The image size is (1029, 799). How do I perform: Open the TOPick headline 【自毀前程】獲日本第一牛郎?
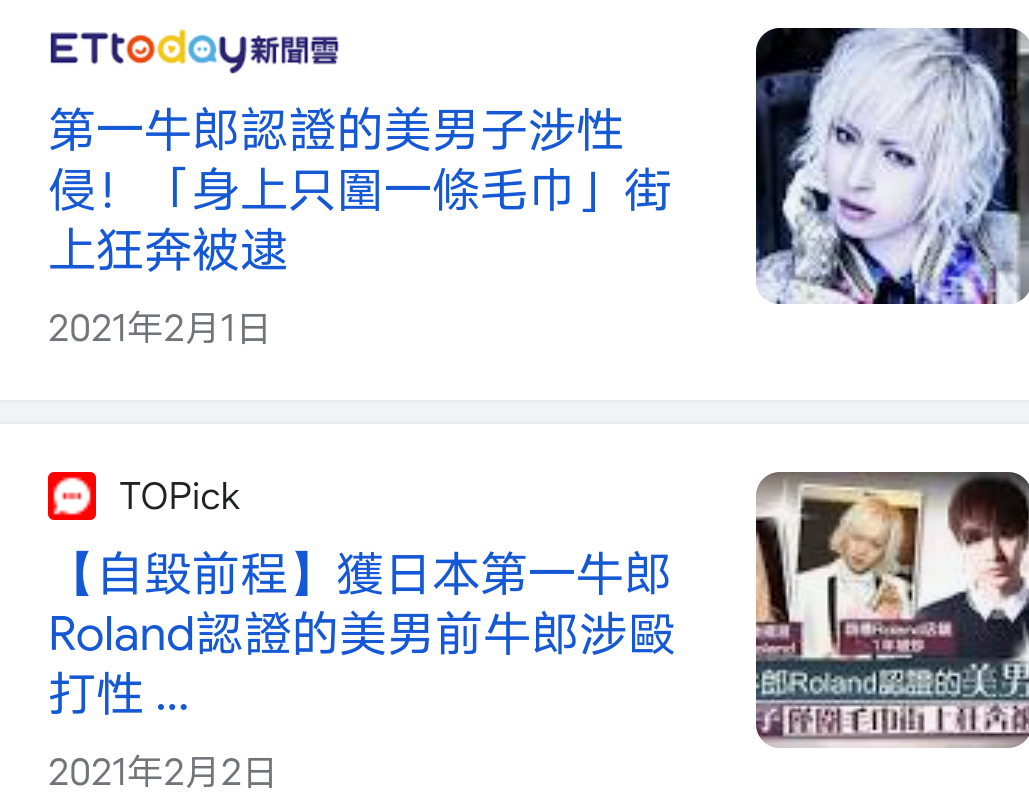(360, 634)
